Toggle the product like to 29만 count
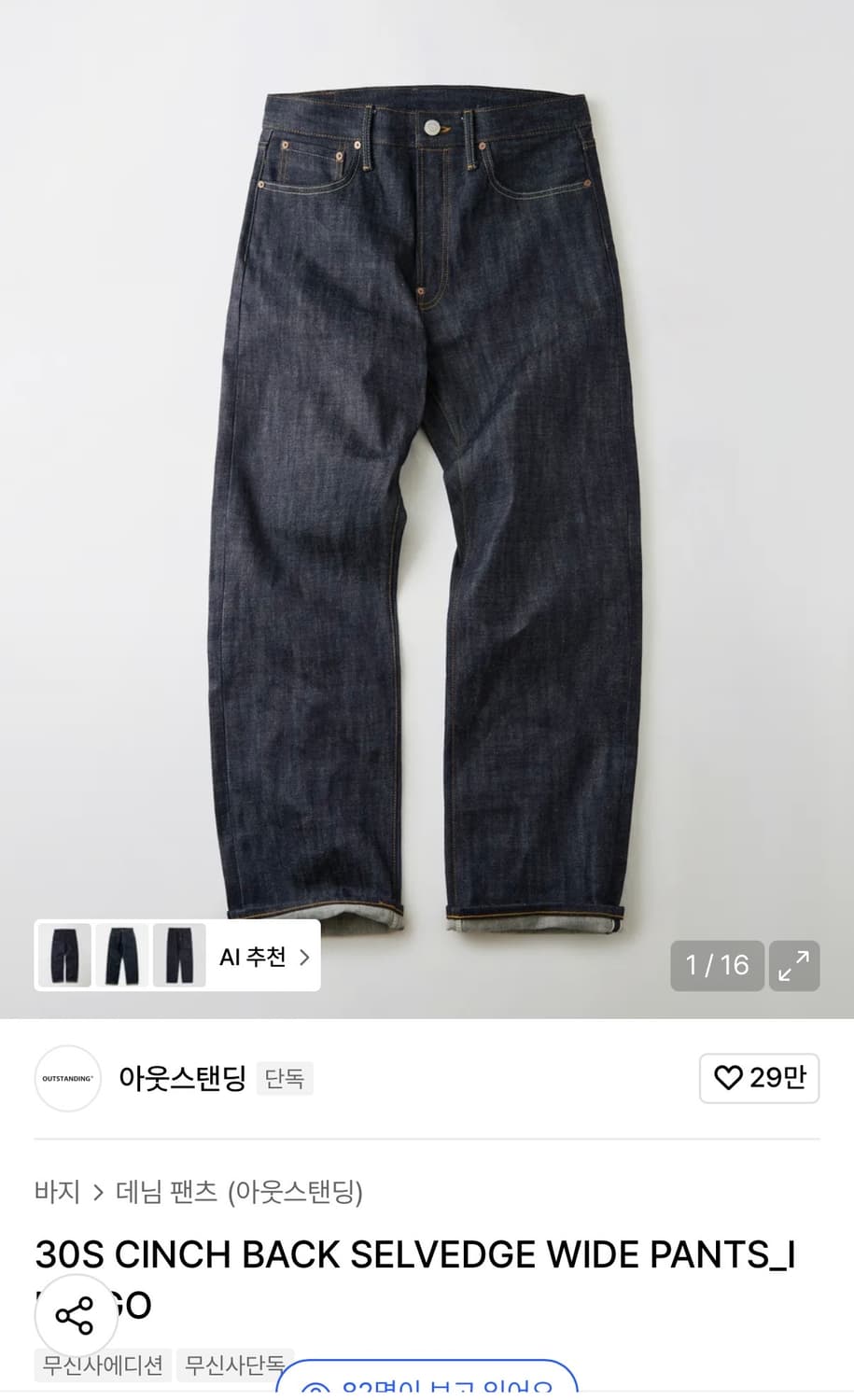 (x=759, y=1078)
